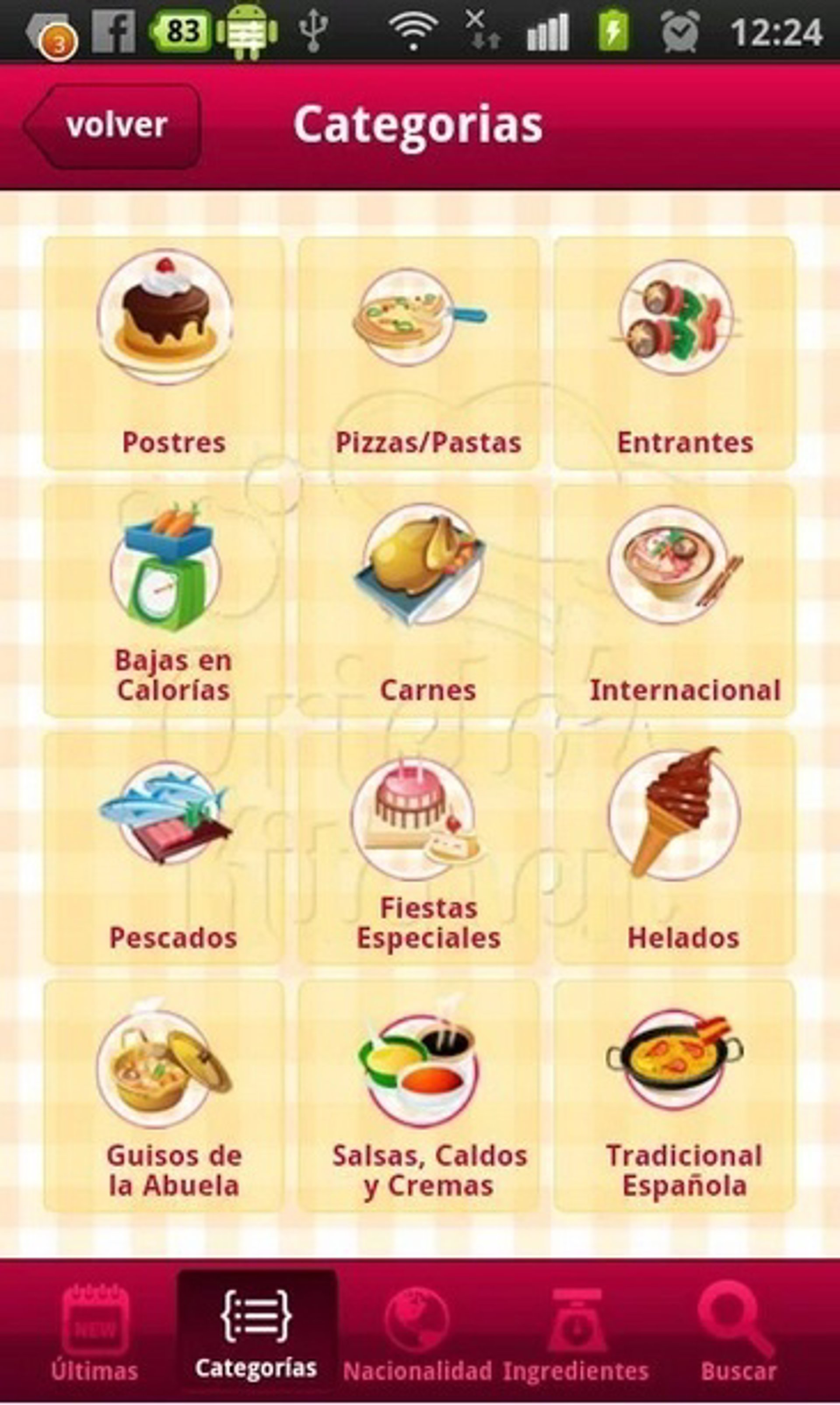
Task: Tap the Helados category tile
Action: coord(675,848)
